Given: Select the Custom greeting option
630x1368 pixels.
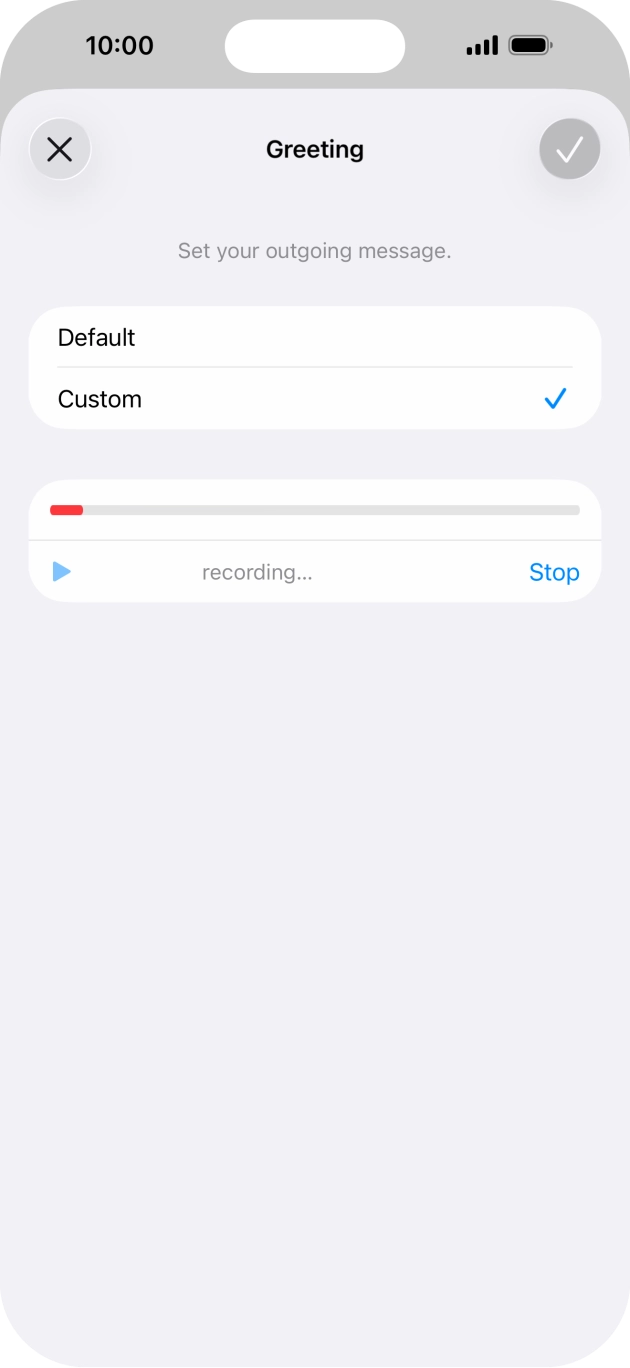Looking at the screenshot, I should (x=314, y=399).
